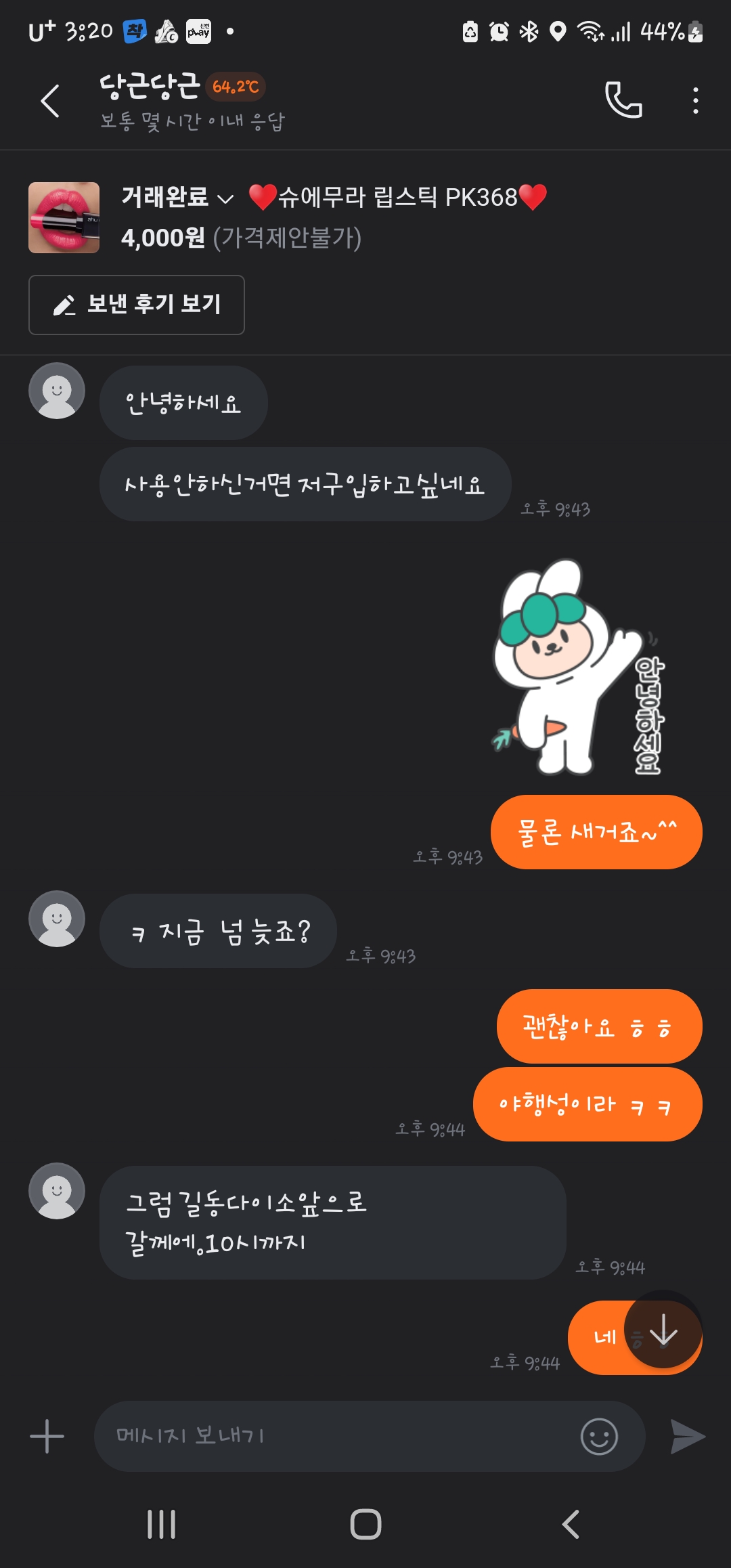Open the chat overflow menu
Viewport: 731px width, 1568px height.
pos(695,100)
